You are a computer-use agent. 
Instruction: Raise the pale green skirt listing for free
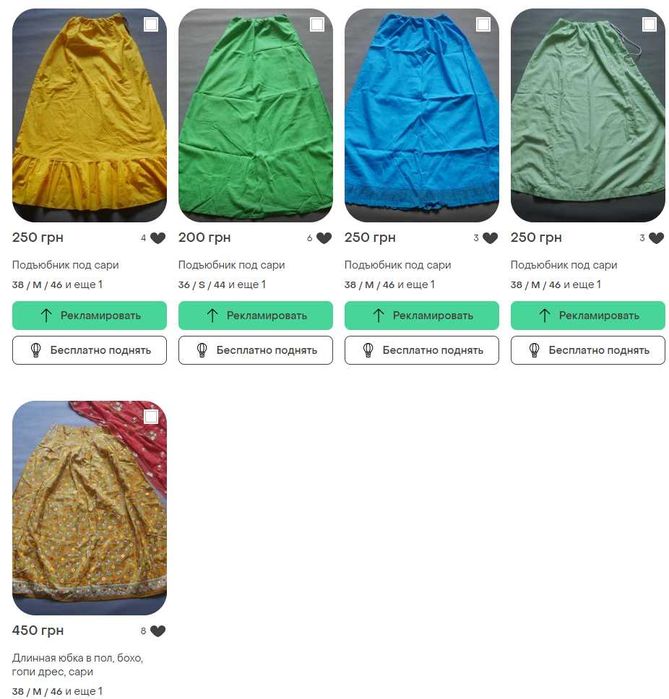point(587,350)
